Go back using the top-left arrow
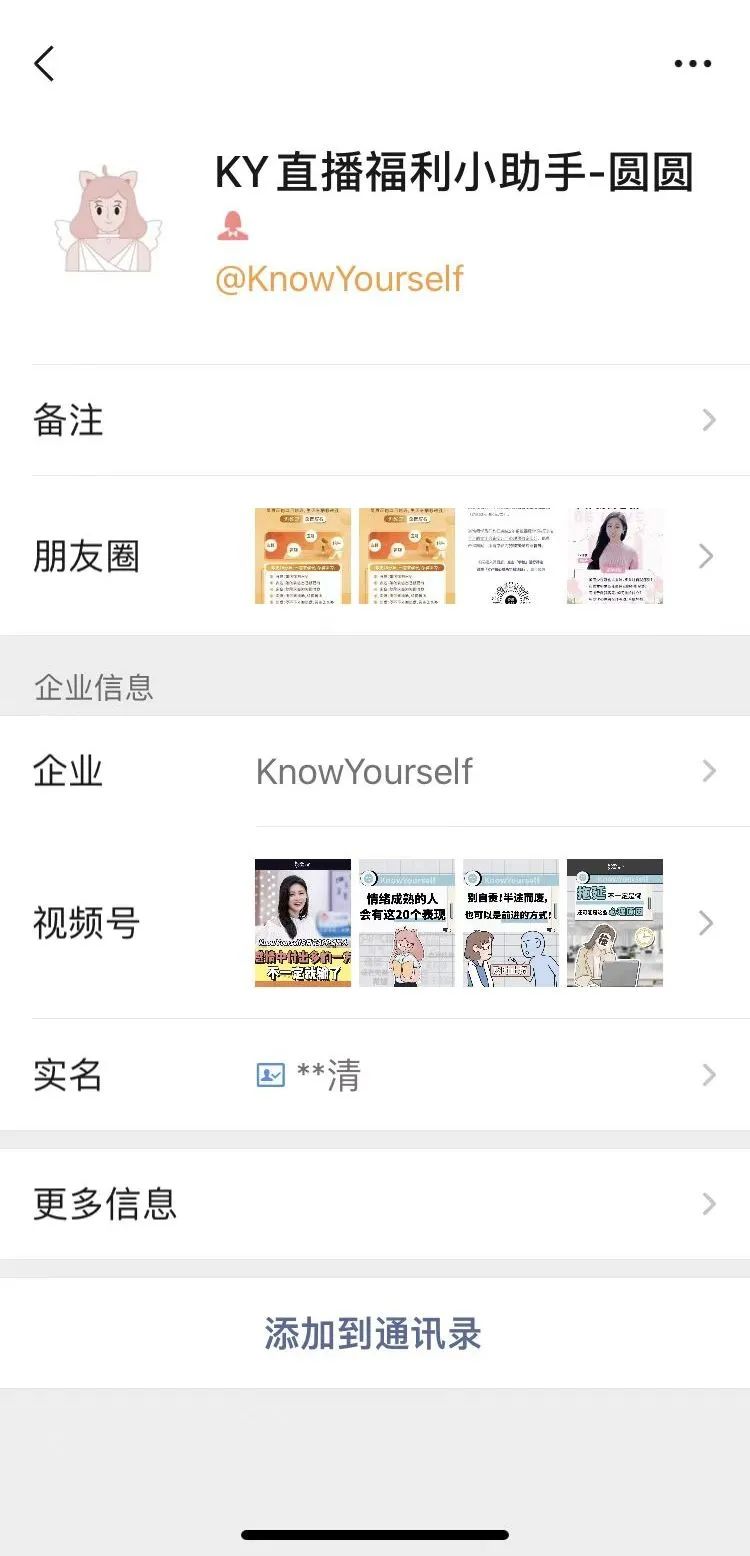 point(45,63)
